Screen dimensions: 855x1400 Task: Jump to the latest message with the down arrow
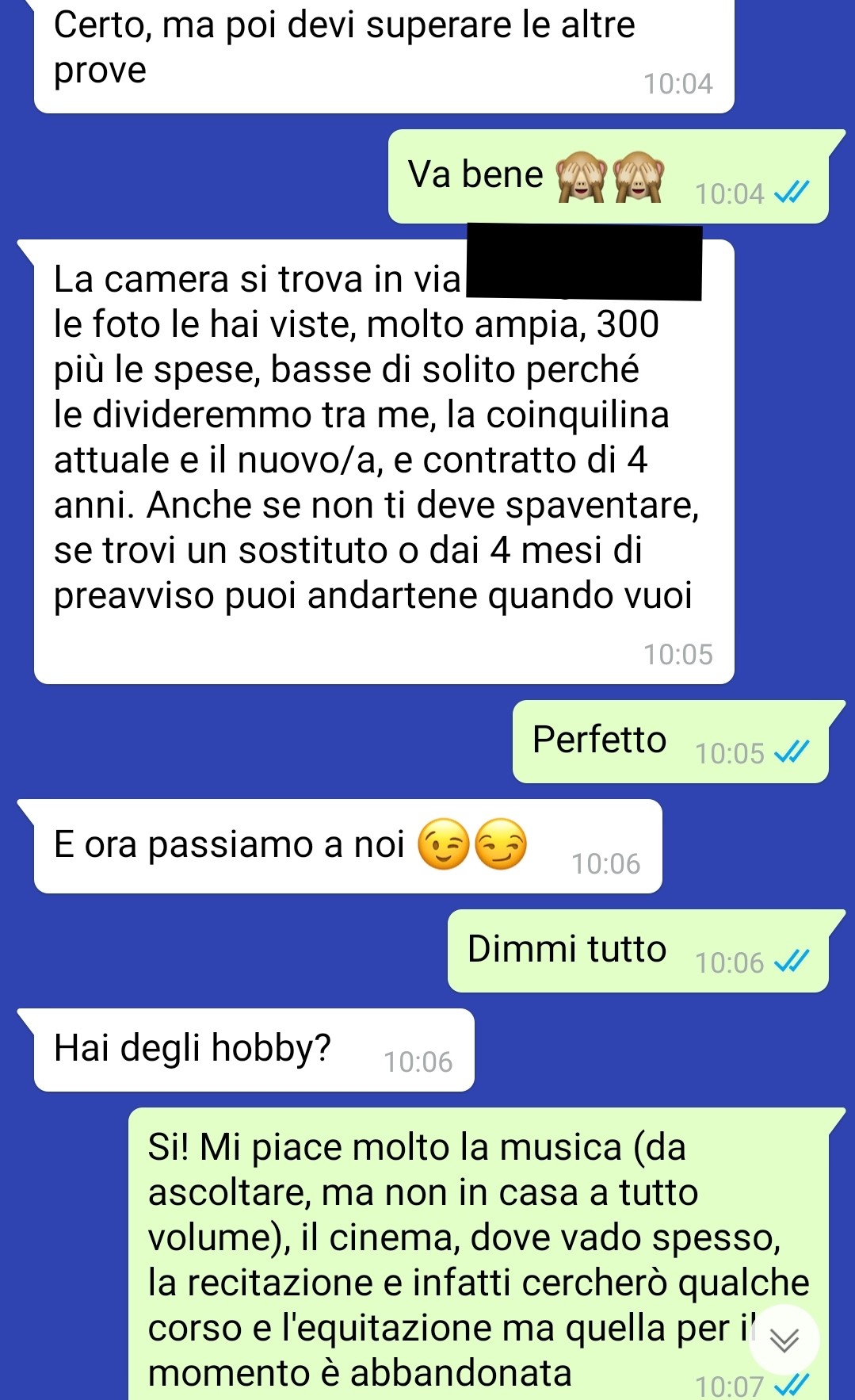click(x=784, y=1340)
